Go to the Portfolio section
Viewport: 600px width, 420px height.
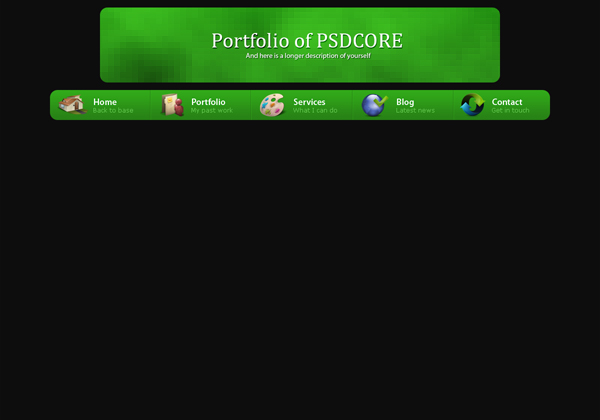[207, 103]
